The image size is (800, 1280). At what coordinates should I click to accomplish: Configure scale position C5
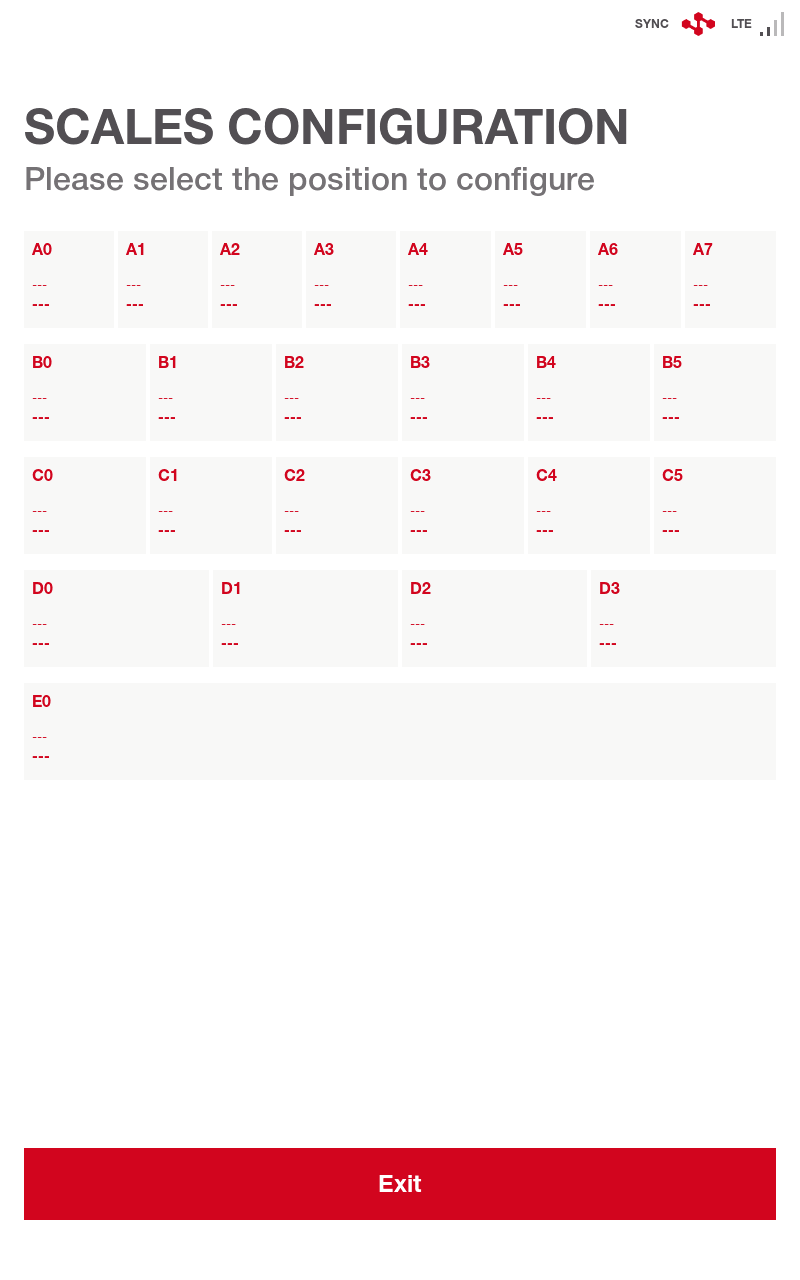click(x=715, y=505)
